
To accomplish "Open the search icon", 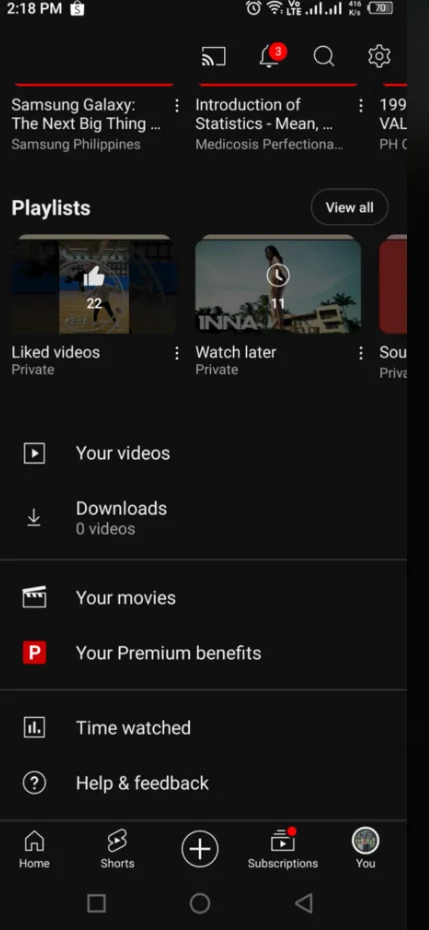I will 324,56.
